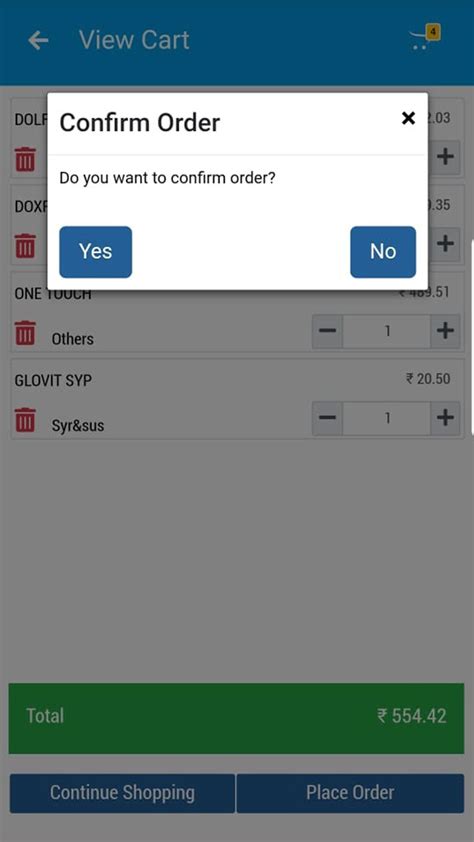
Task: Increase GLOVIT SYP quantity
Action: pyautogui.click(x=445, y=418)
